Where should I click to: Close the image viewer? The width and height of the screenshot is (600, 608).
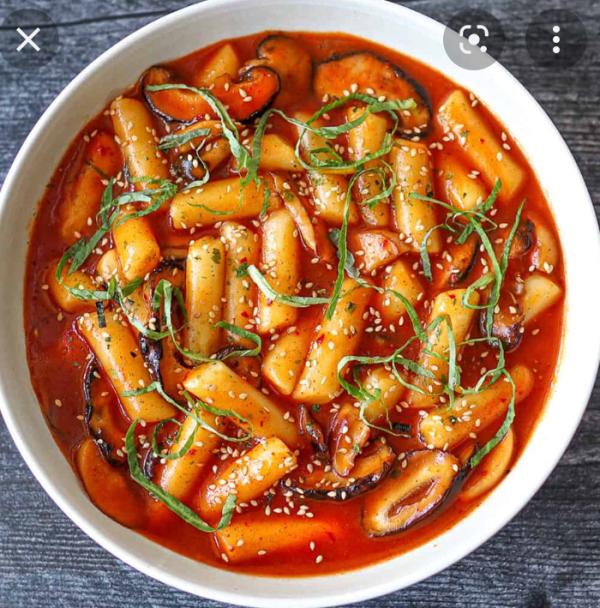pos(29,39)
